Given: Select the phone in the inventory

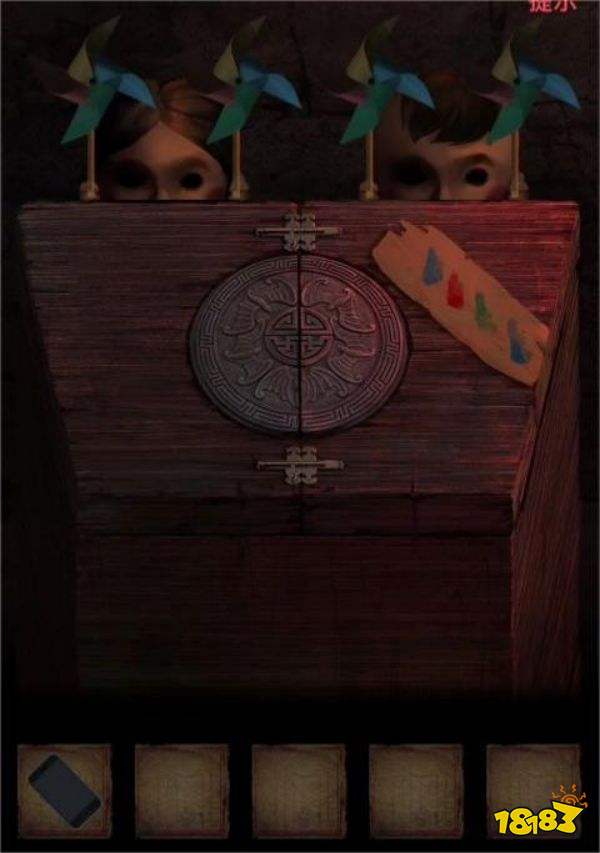Looking at the screenshot, I should [65, 790].
